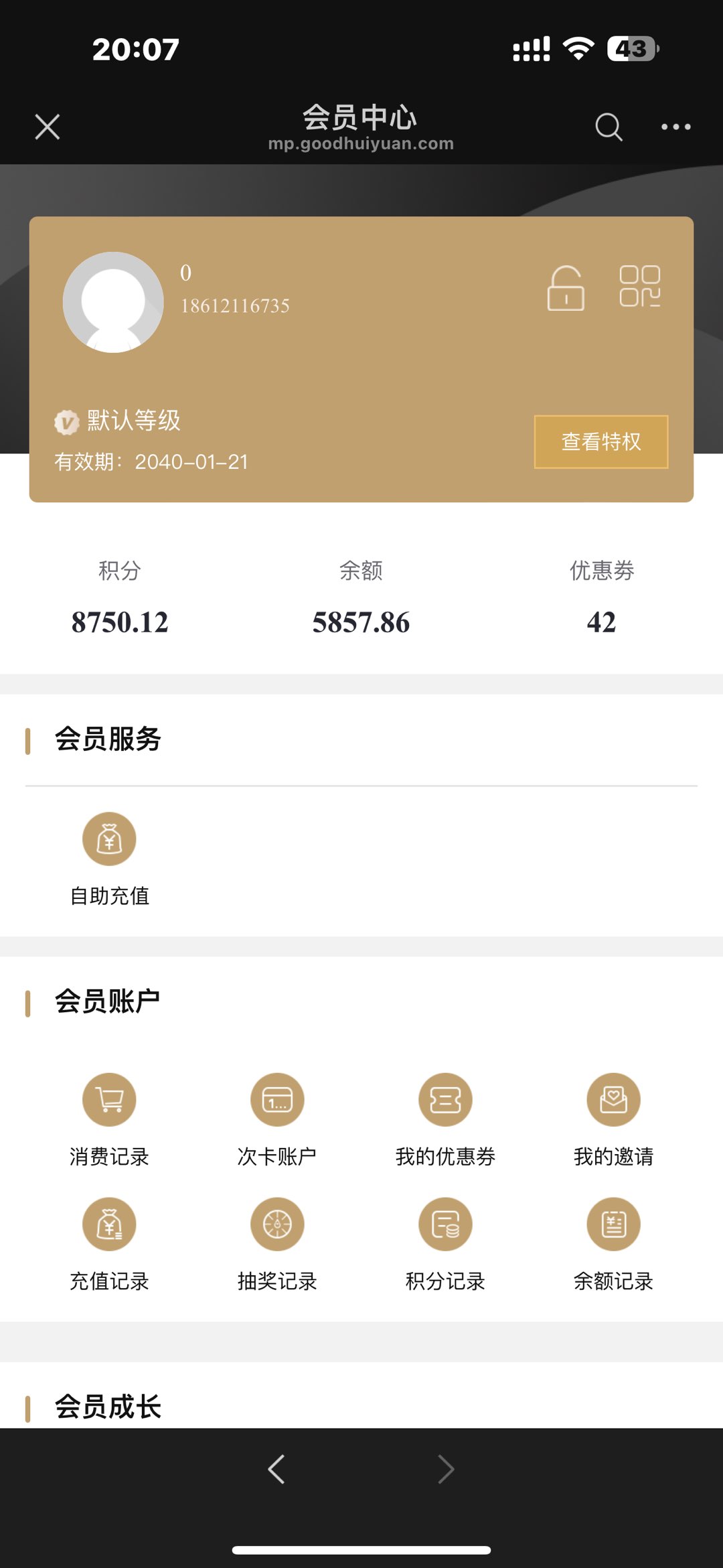Tap the 查看特权 button
This screenshot has height=1568, width=723.
coord(600,441)
